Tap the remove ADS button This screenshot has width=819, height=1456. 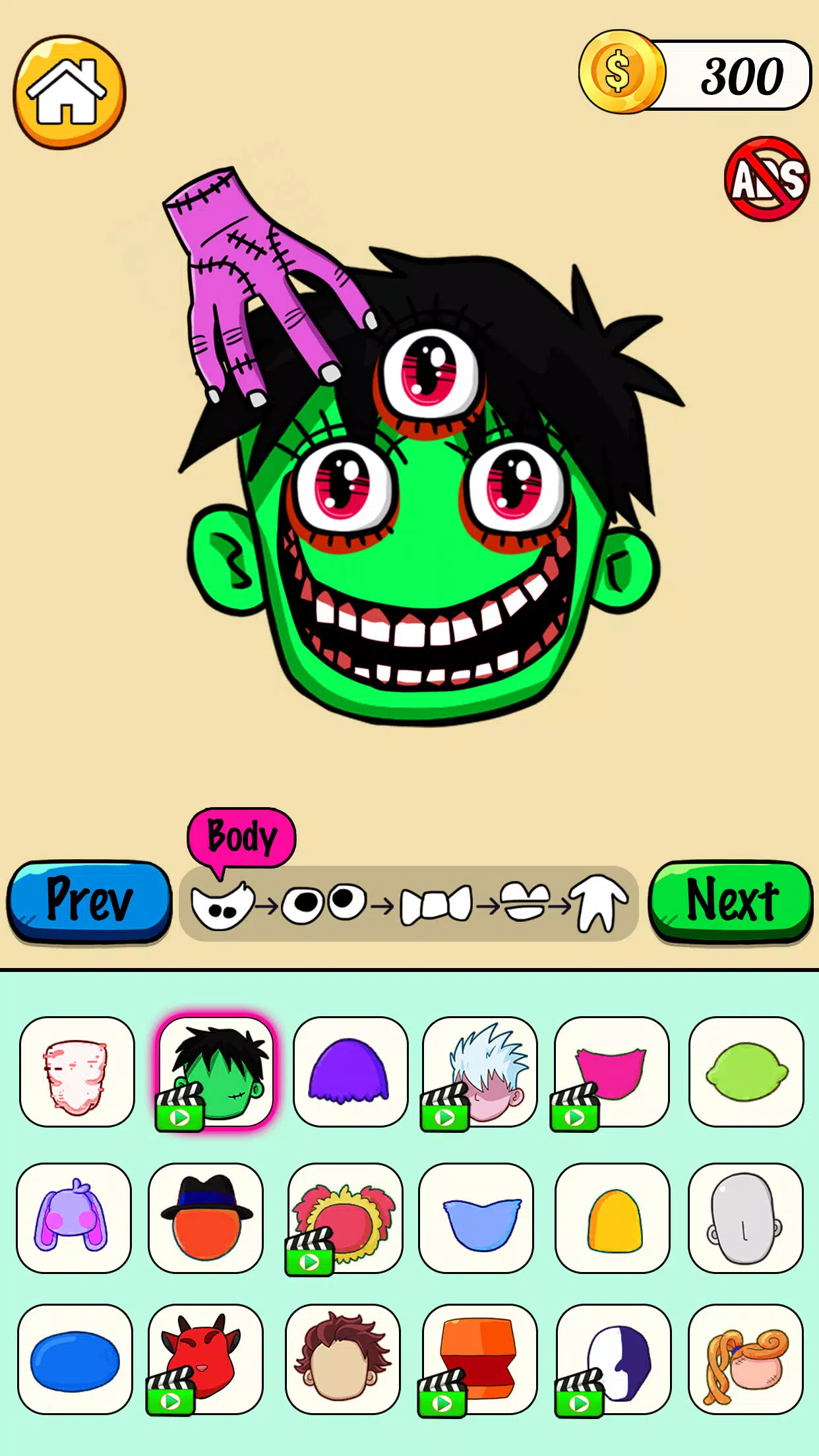pyautogui.click(x=767, y=179)
